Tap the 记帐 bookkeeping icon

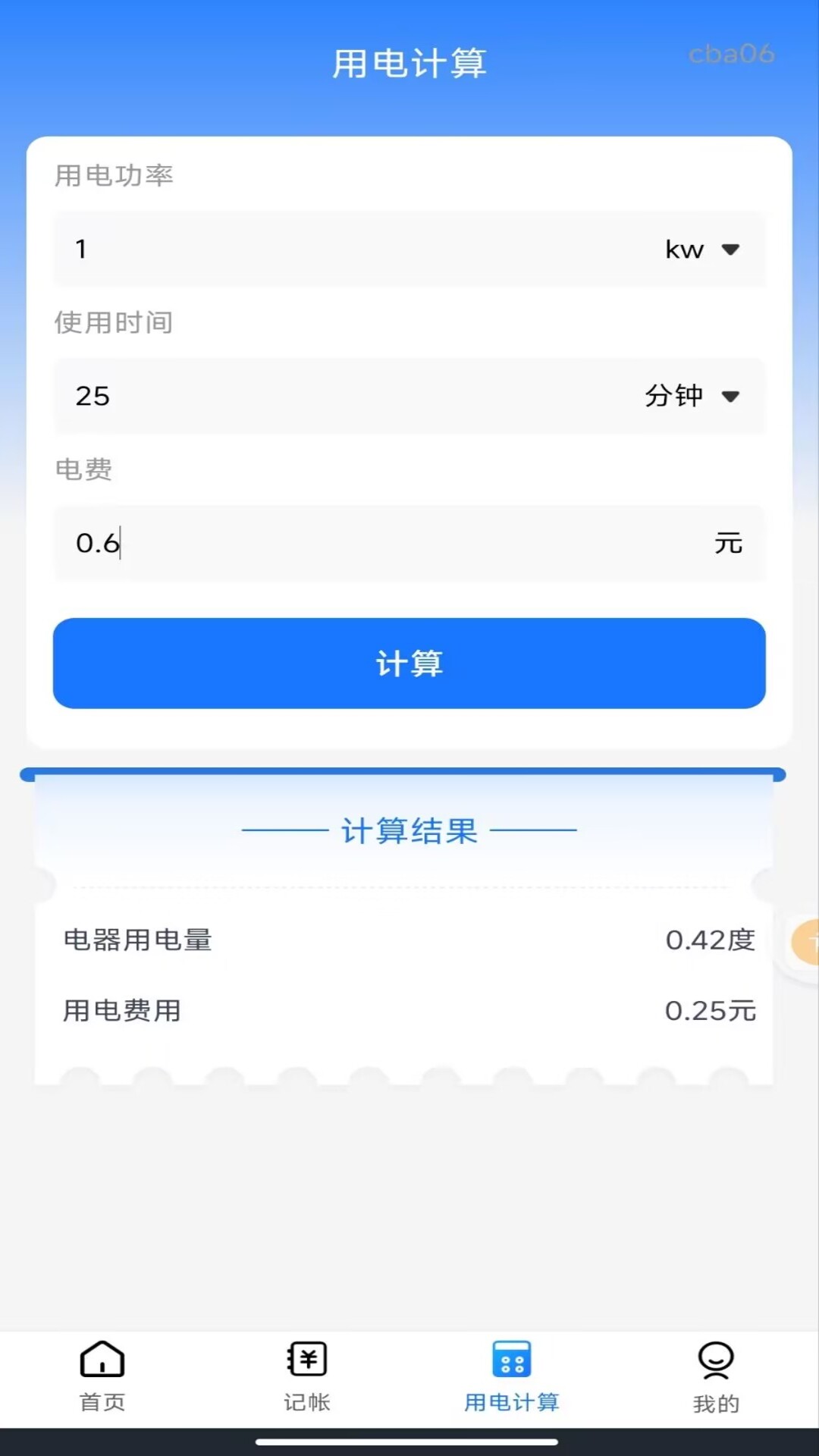(x=306, y=1361)
